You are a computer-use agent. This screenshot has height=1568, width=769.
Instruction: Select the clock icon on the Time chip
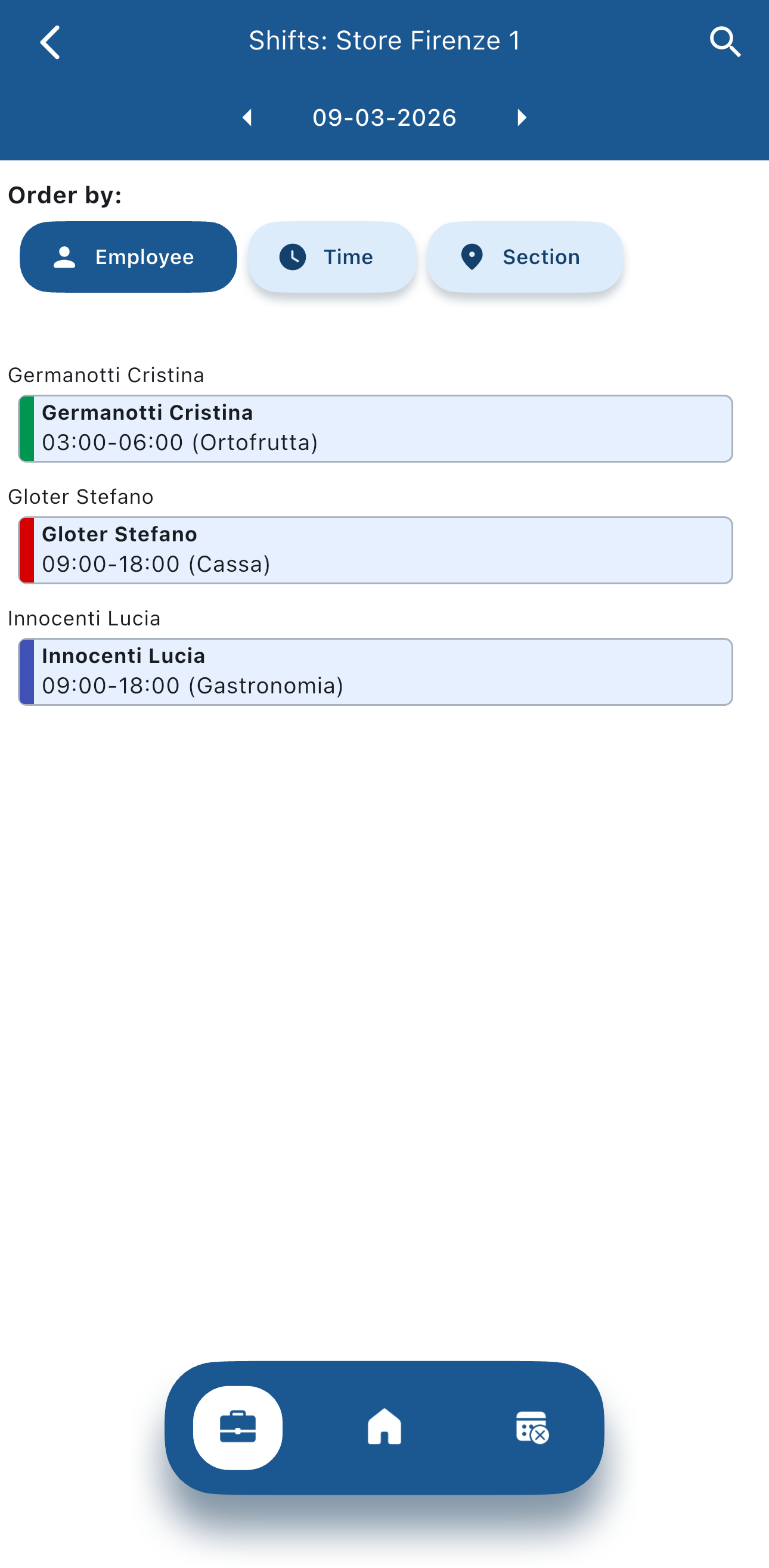293,256
